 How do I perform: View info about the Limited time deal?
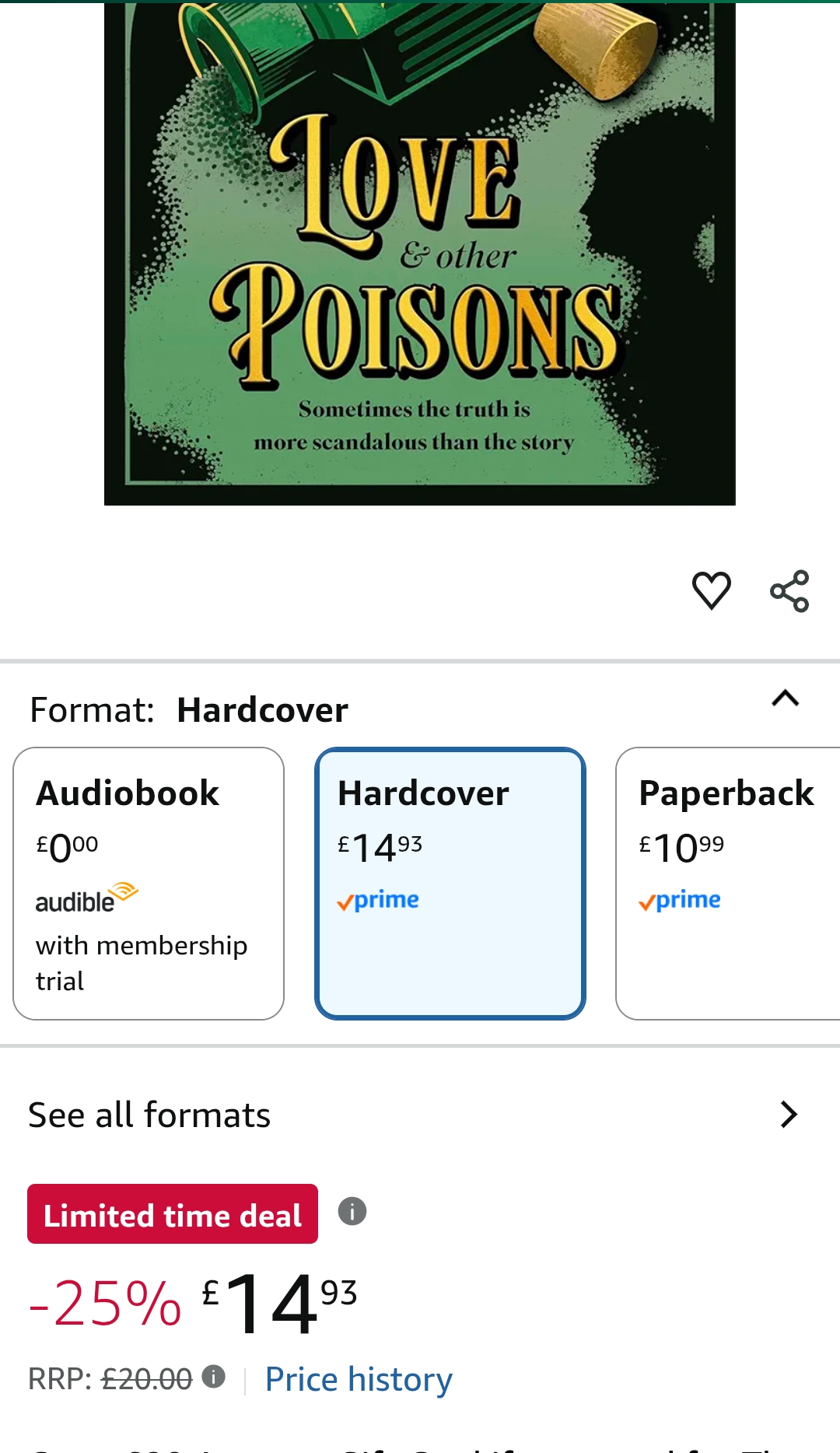[x=352, y=1211]
